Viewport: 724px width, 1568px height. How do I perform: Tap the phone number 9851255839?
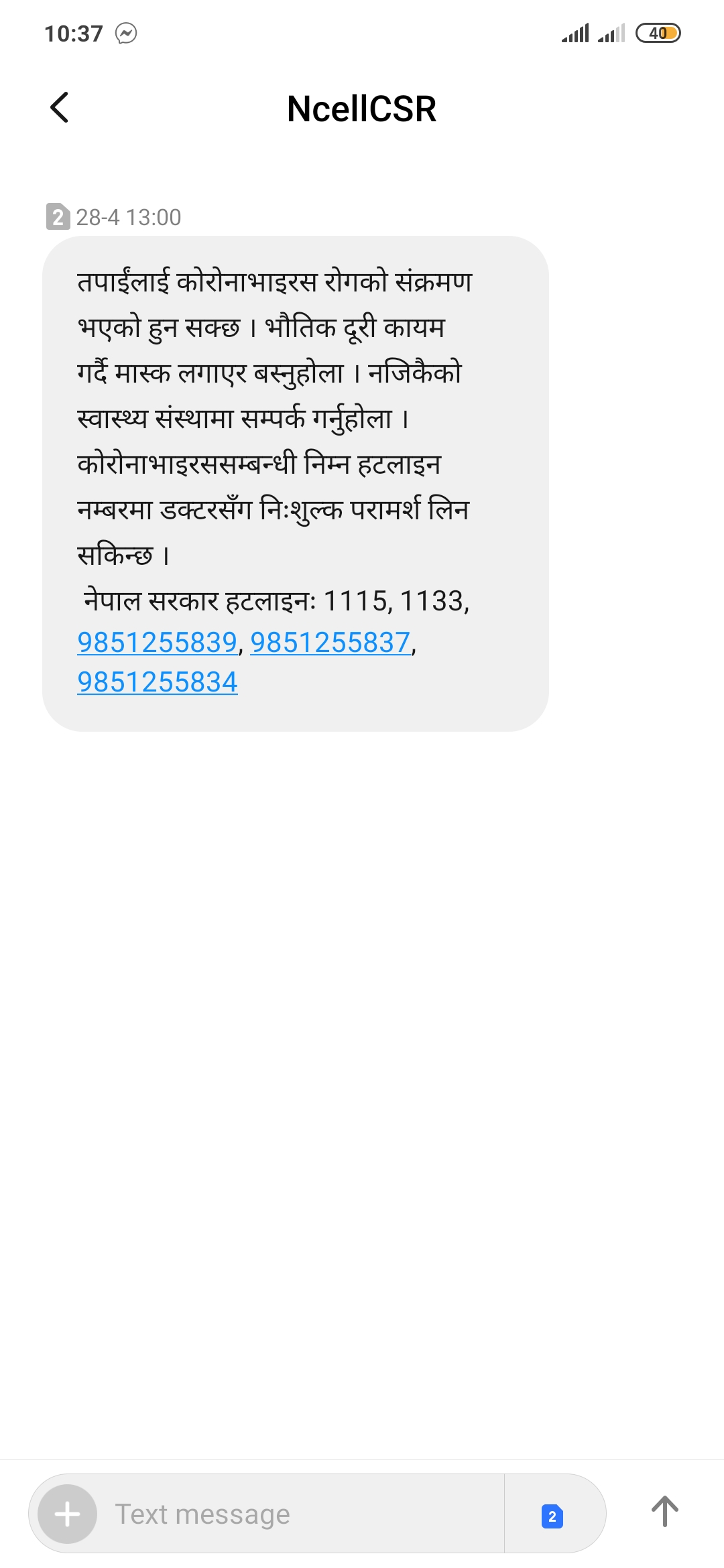(158, 643)
